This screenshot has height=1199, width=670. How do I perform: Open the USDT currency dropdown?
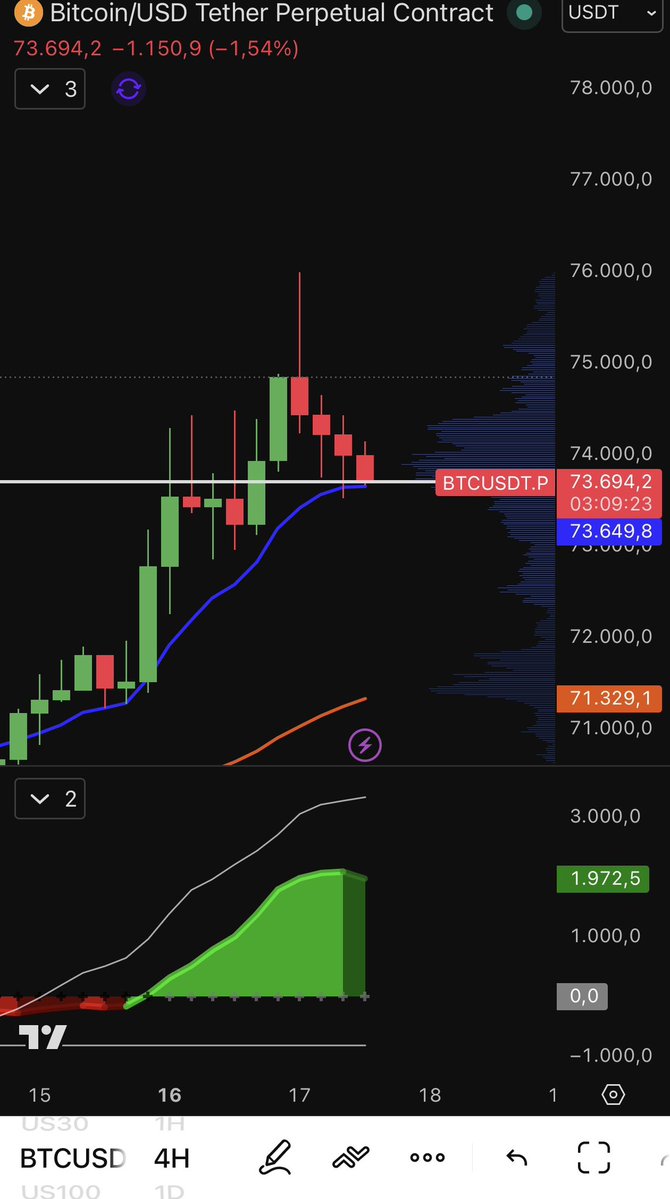pos(612,14)
